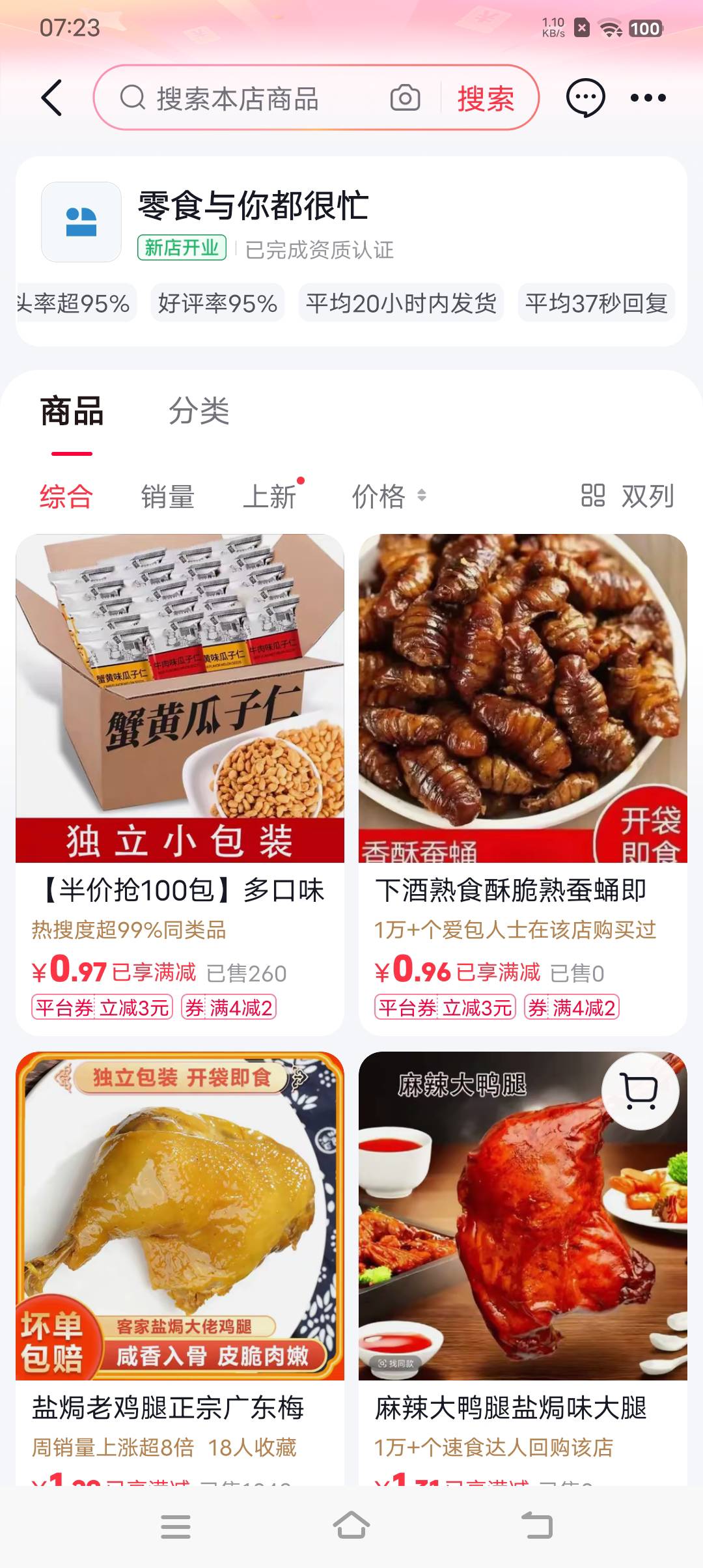The height and width of the screenshot is (1568, 703).
Task: Select the 商品 tab
Action: click(x=72, y=412)
